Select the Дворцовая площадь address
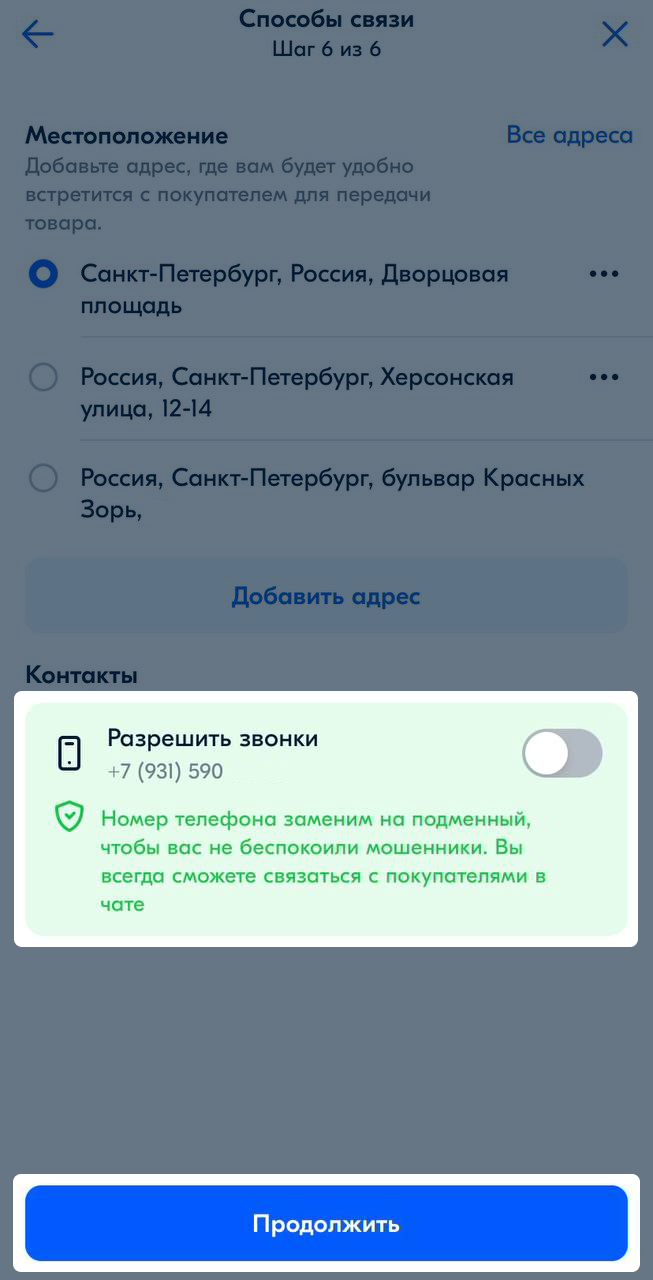 [x=43, y=274]
